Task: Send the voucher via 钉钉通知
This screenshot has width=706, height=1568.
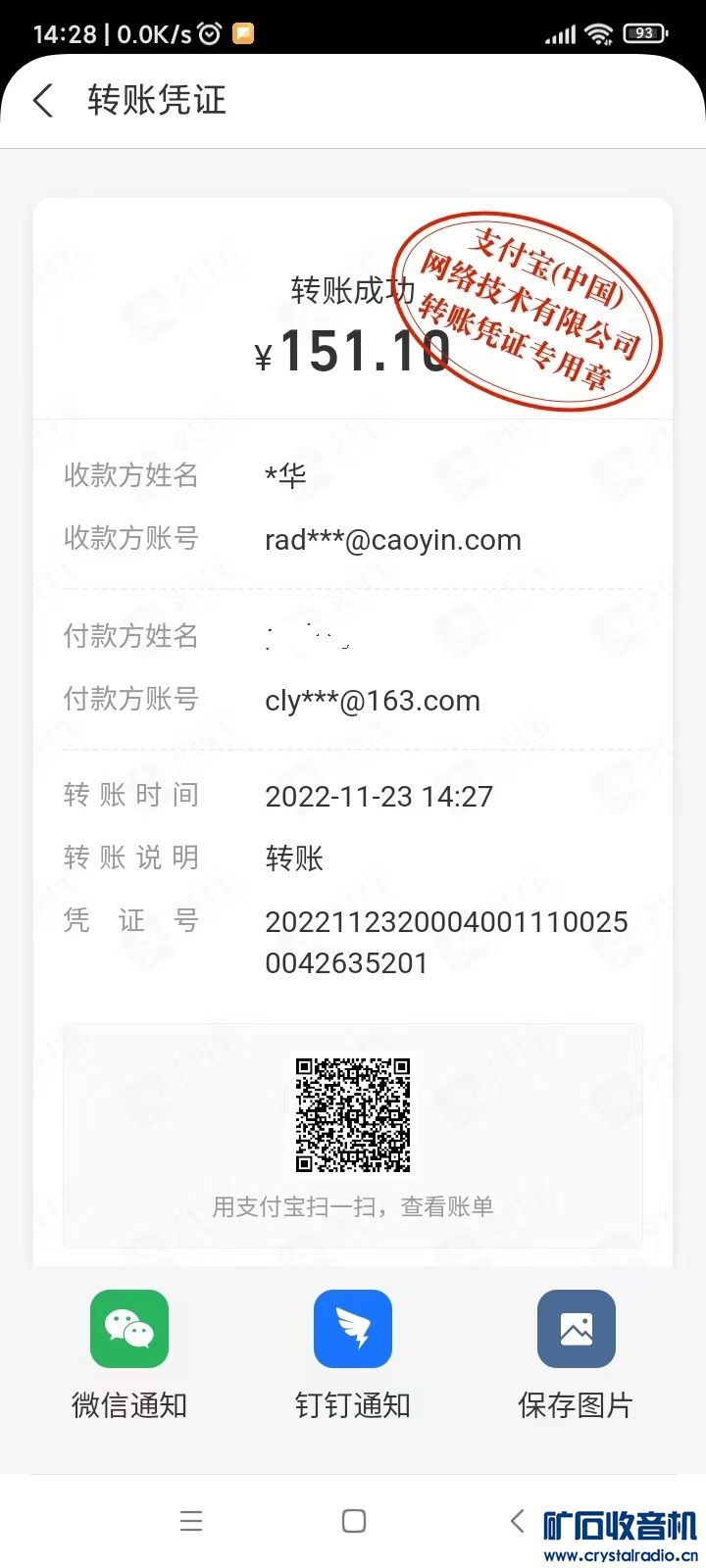Action: pos(353,1329)
